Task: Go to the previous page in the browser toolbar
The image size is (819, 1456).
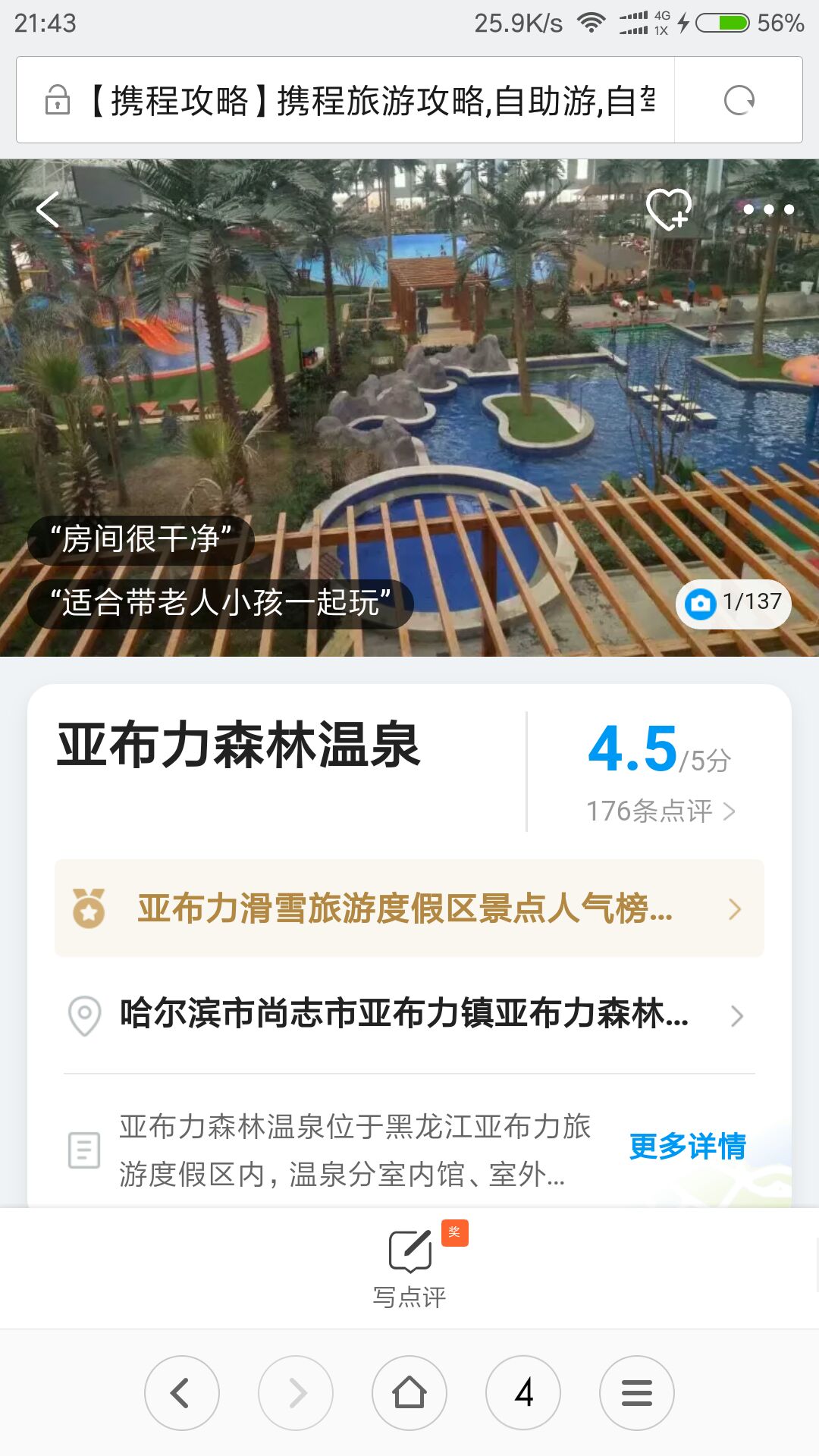Action: [x=182, y=1393]
